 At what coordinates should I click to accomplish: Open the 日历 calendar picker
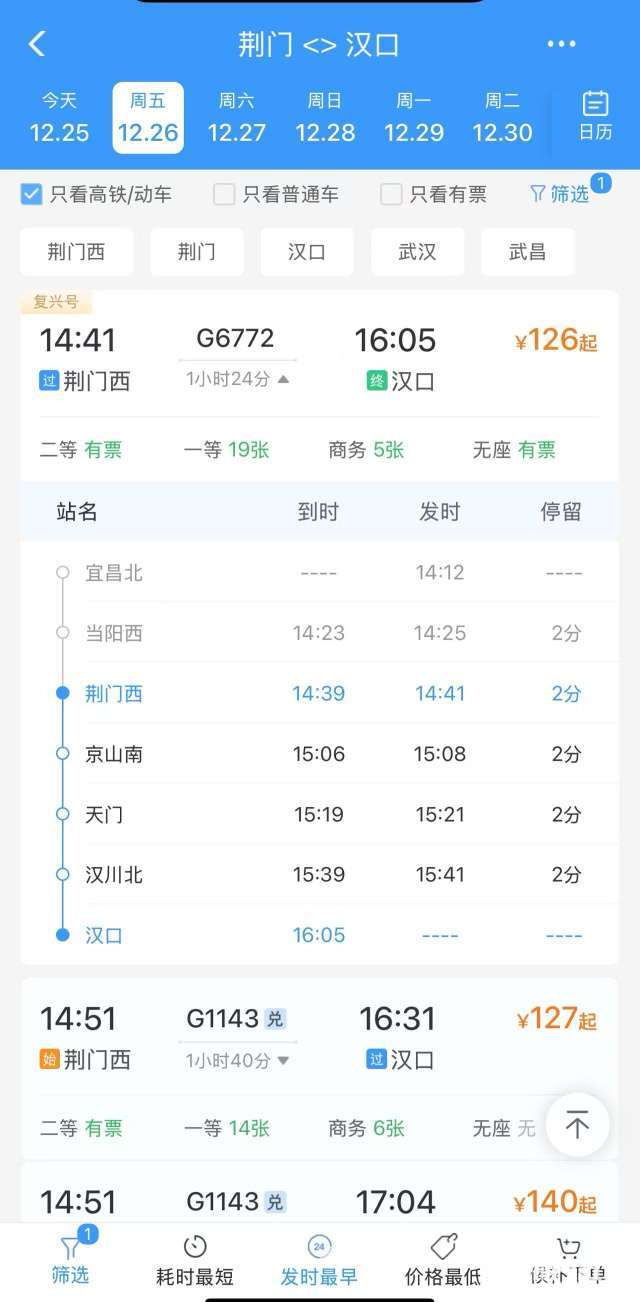595,116
